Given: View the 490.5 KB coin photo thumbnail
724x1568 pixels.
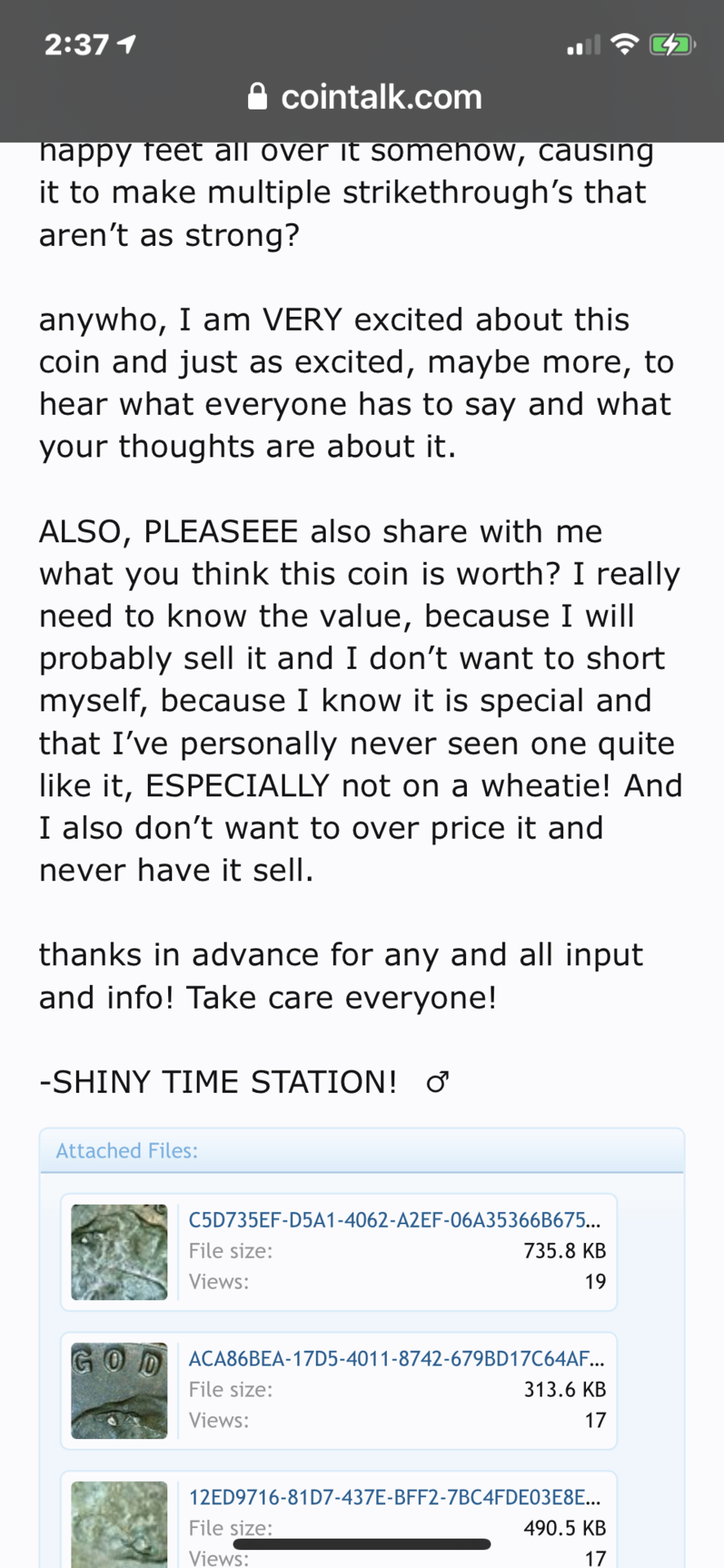Looking at the screenshot, I should tap(119, 1524).
